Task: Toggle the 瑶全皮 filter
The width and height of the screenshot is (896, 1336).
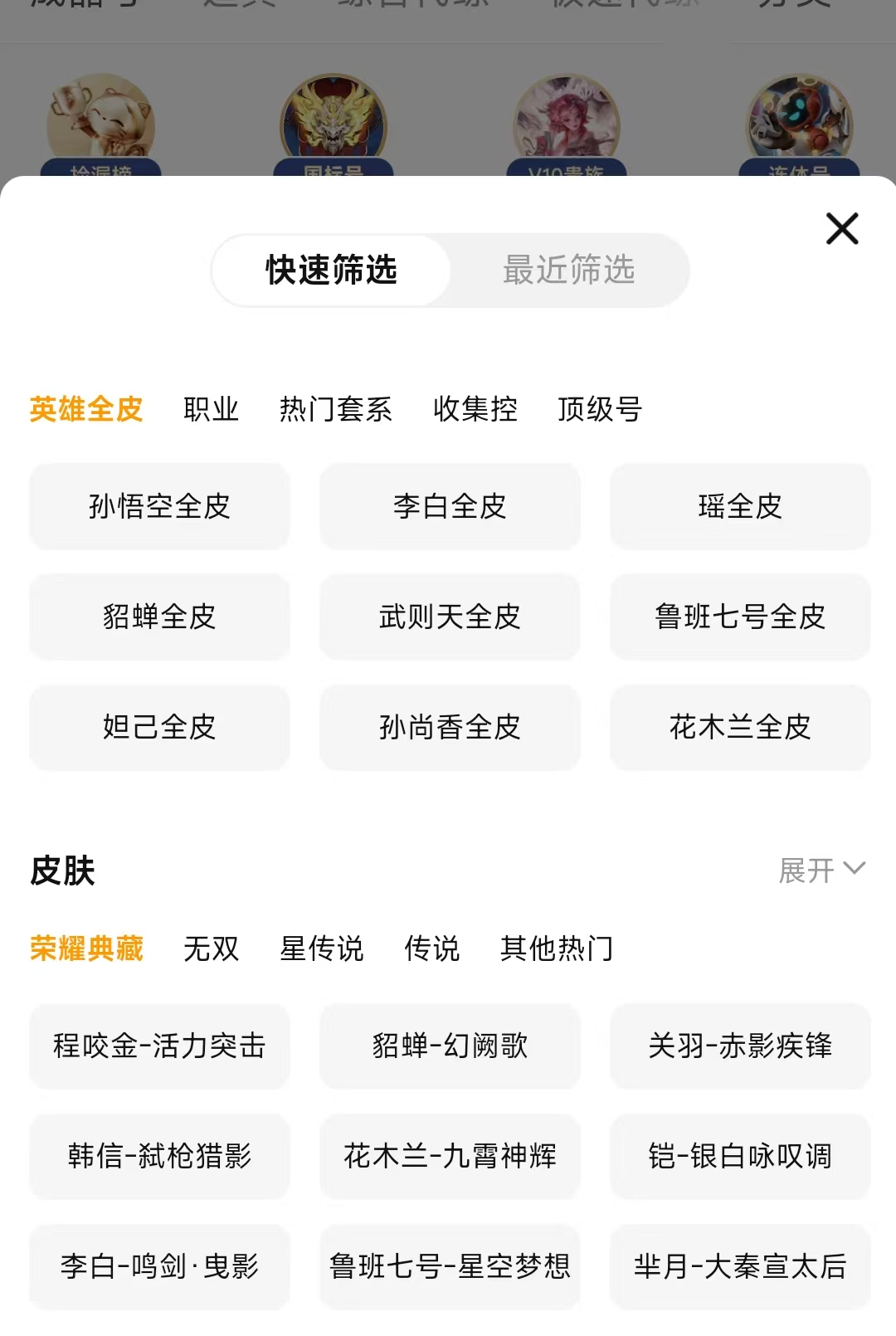Action: 740,506
